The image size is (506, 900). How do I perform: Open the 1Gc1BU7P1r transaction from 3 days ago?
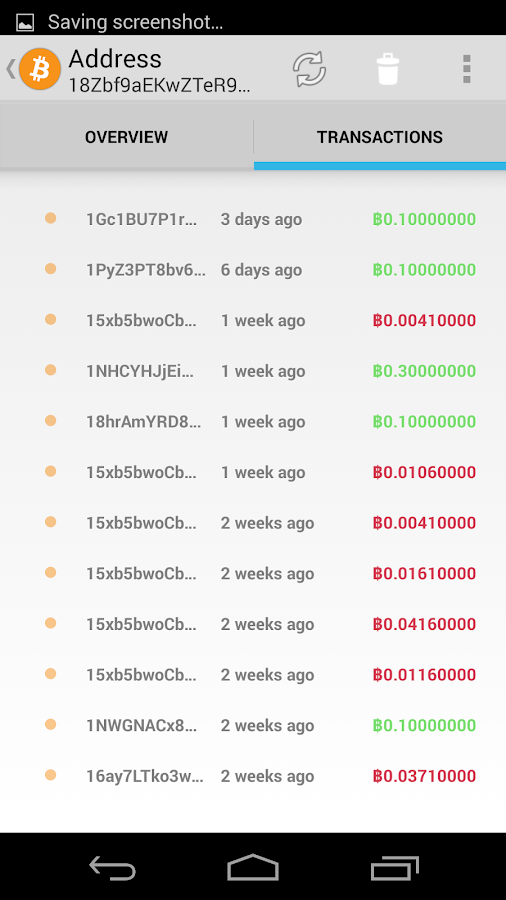[x=253, y=219]
